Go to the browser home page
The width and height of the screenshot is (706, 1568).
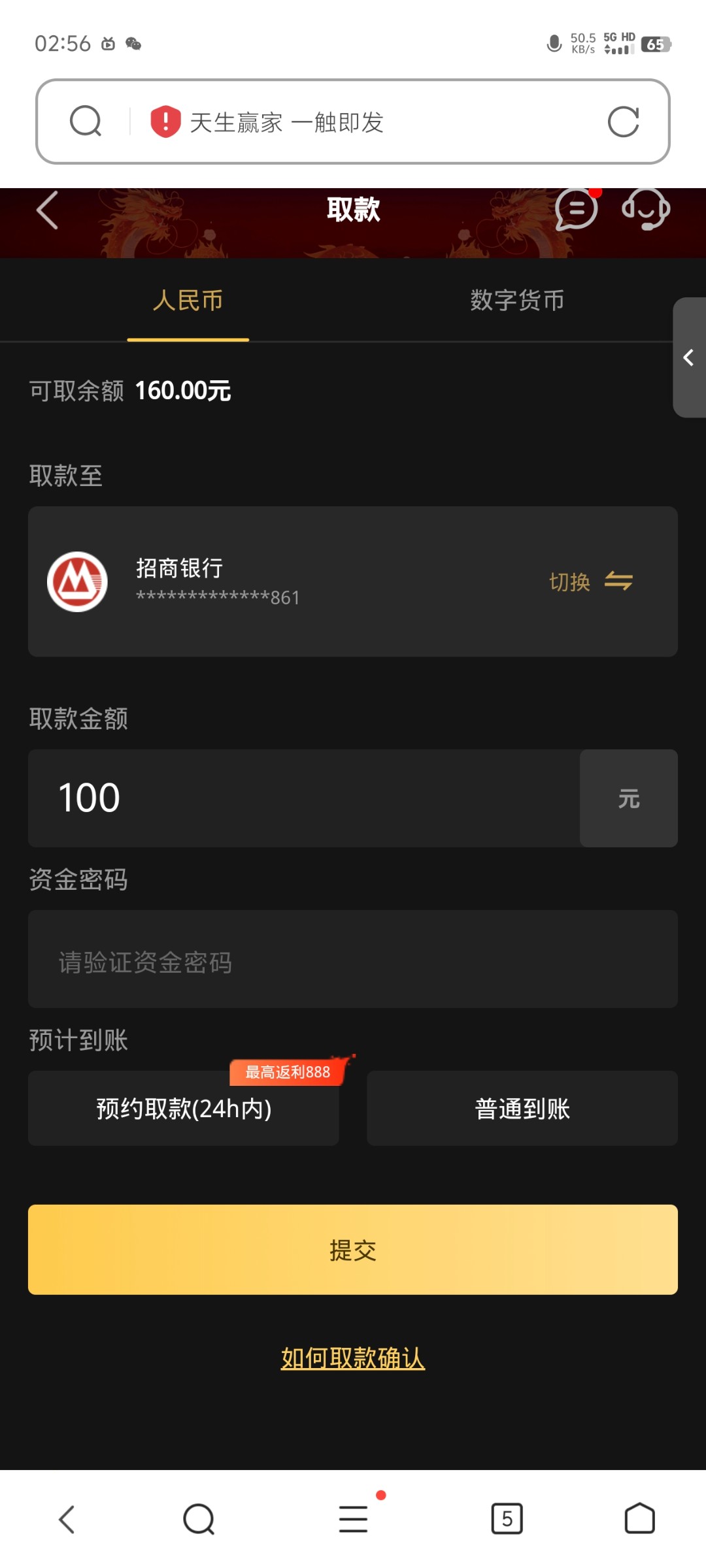(639, 1518)
